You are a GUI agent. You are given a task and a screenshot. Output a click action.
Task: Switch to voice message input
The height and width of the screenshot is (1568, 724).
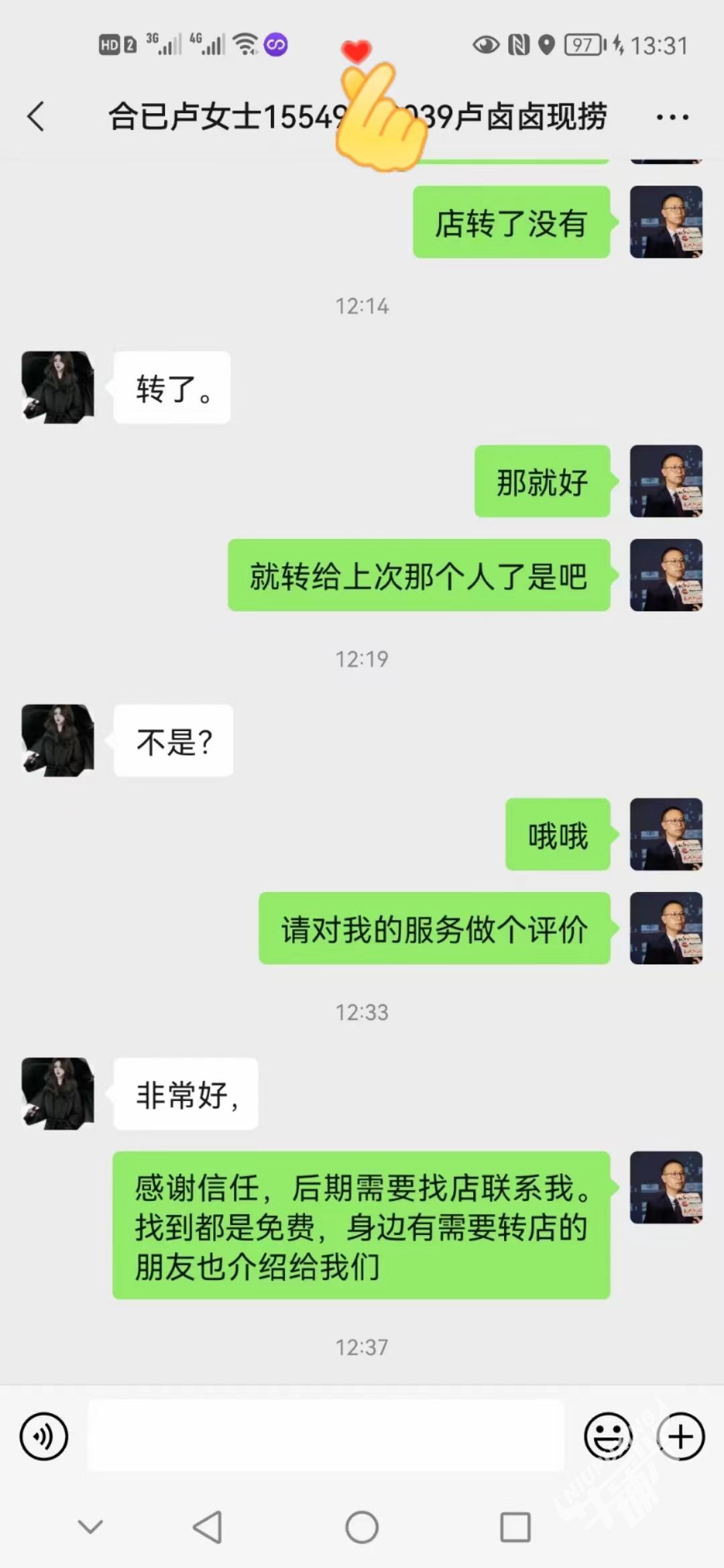[44, 1437]
